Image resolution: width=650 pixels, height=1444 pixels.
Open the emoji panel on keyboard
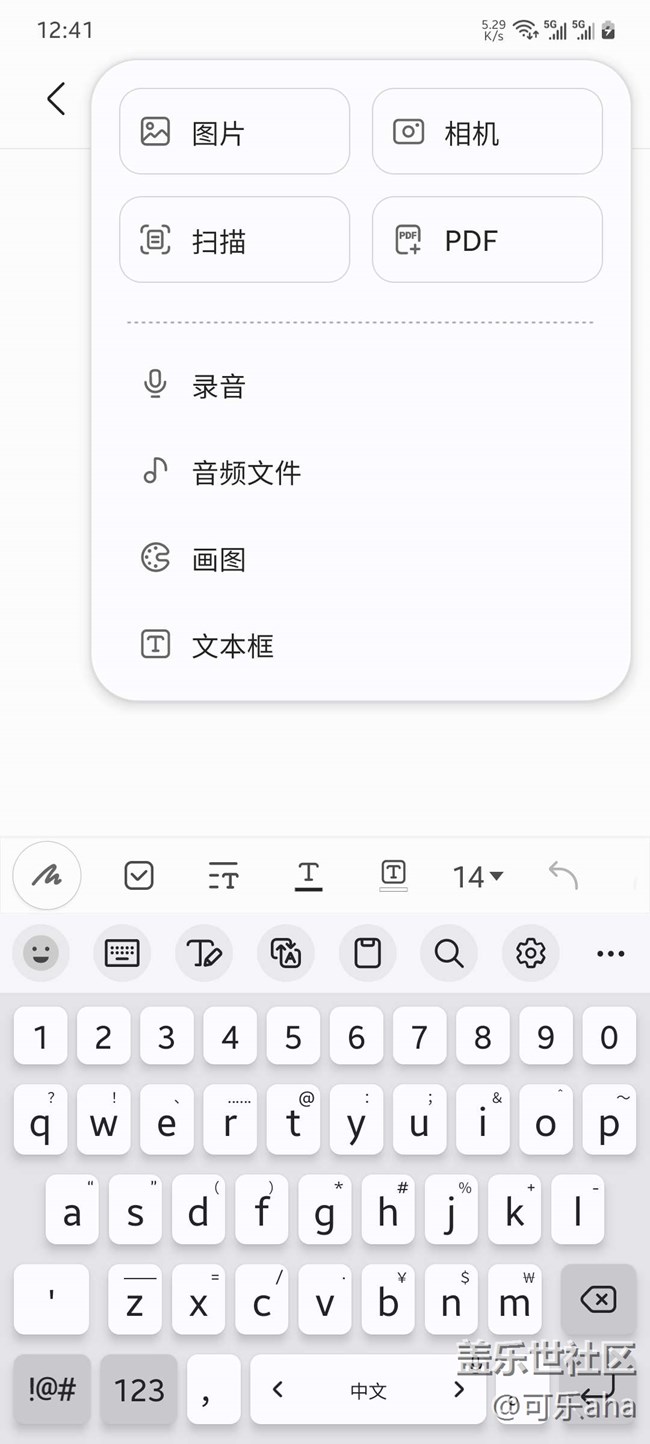pyautogui.click(x=41, y=954)
